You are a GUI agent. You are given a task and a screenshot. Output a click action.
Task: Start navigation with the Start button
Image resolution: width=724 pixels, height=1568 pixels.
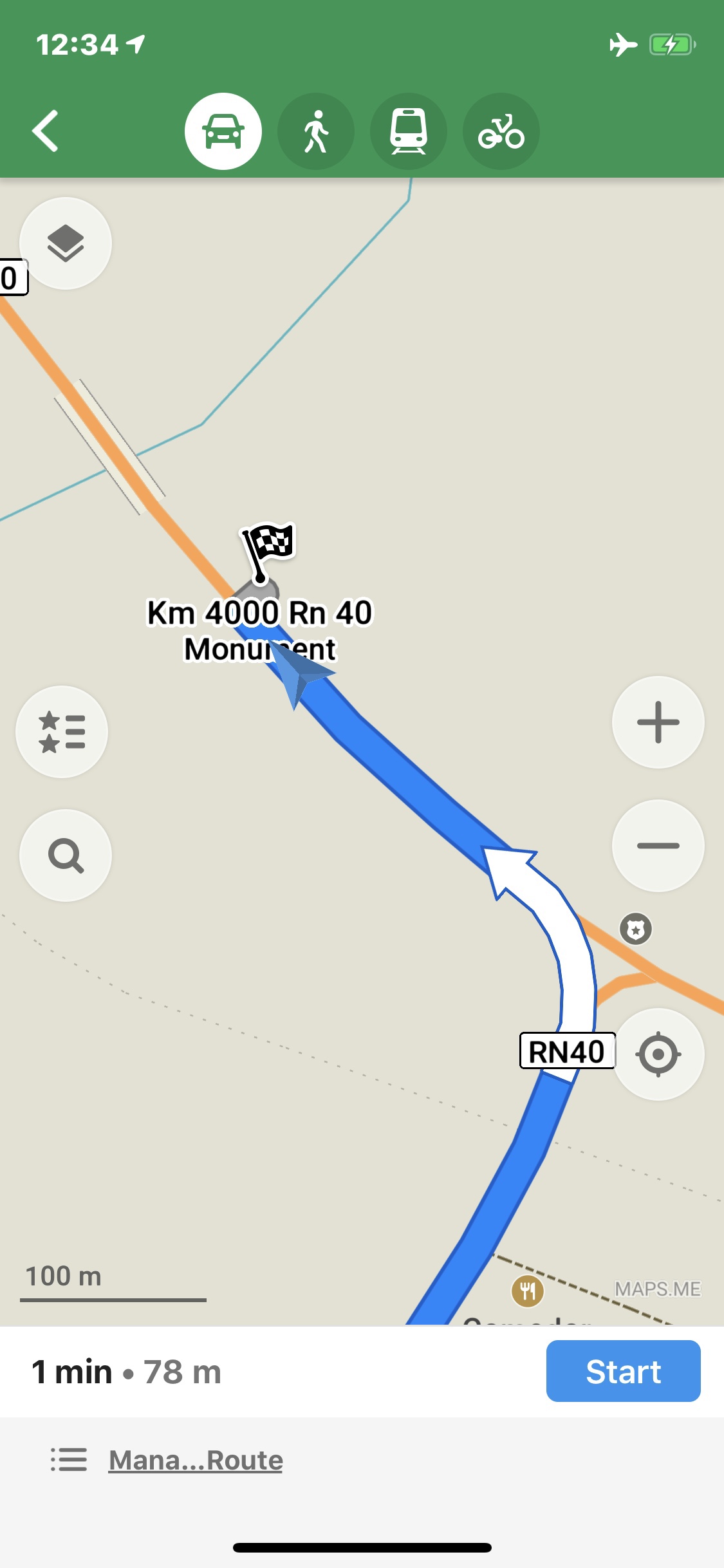[623, 1371]
